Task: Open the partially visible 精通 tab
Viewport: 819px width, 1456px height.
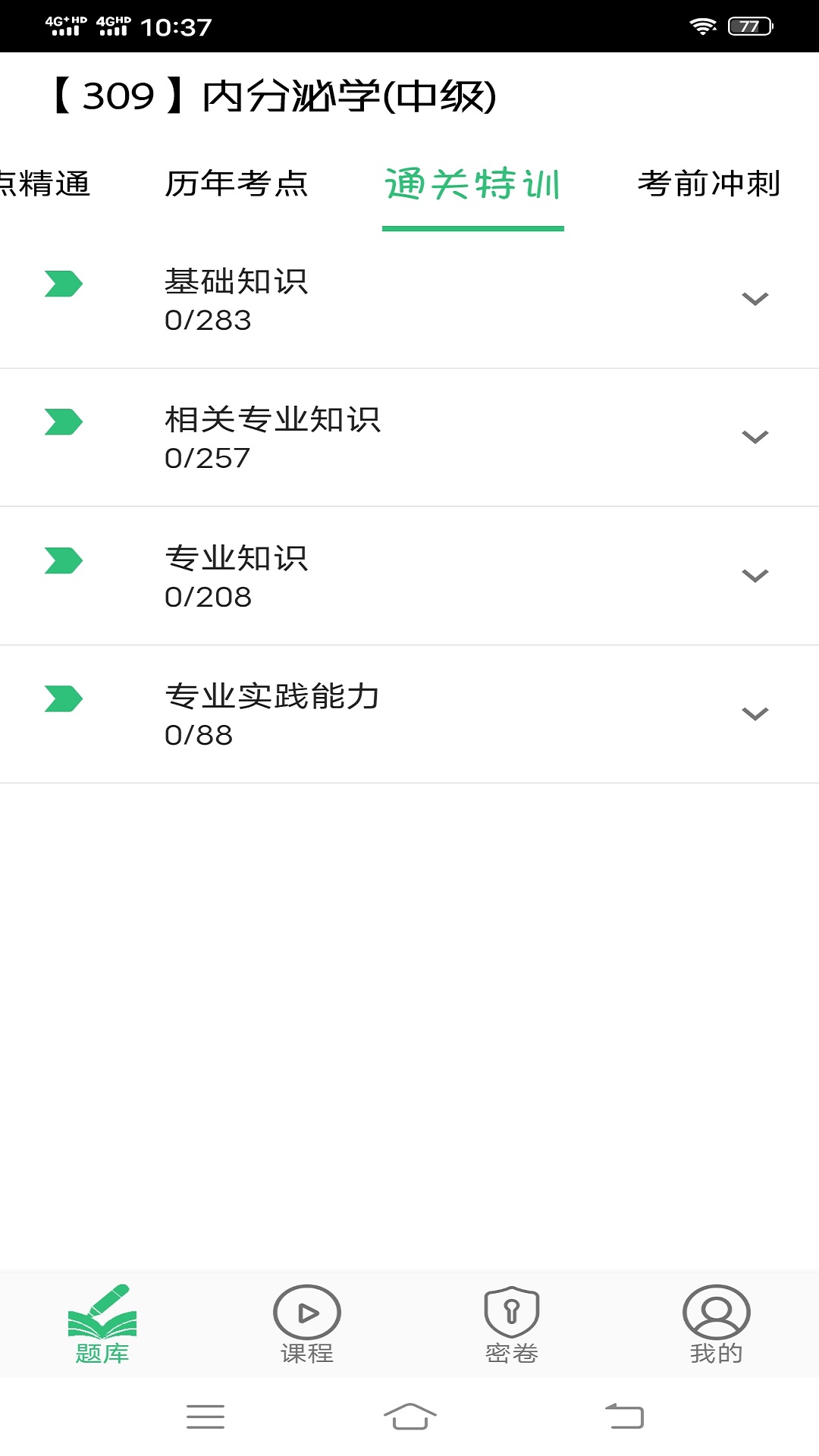Action: pyautogui.click(x=45, y=184)
